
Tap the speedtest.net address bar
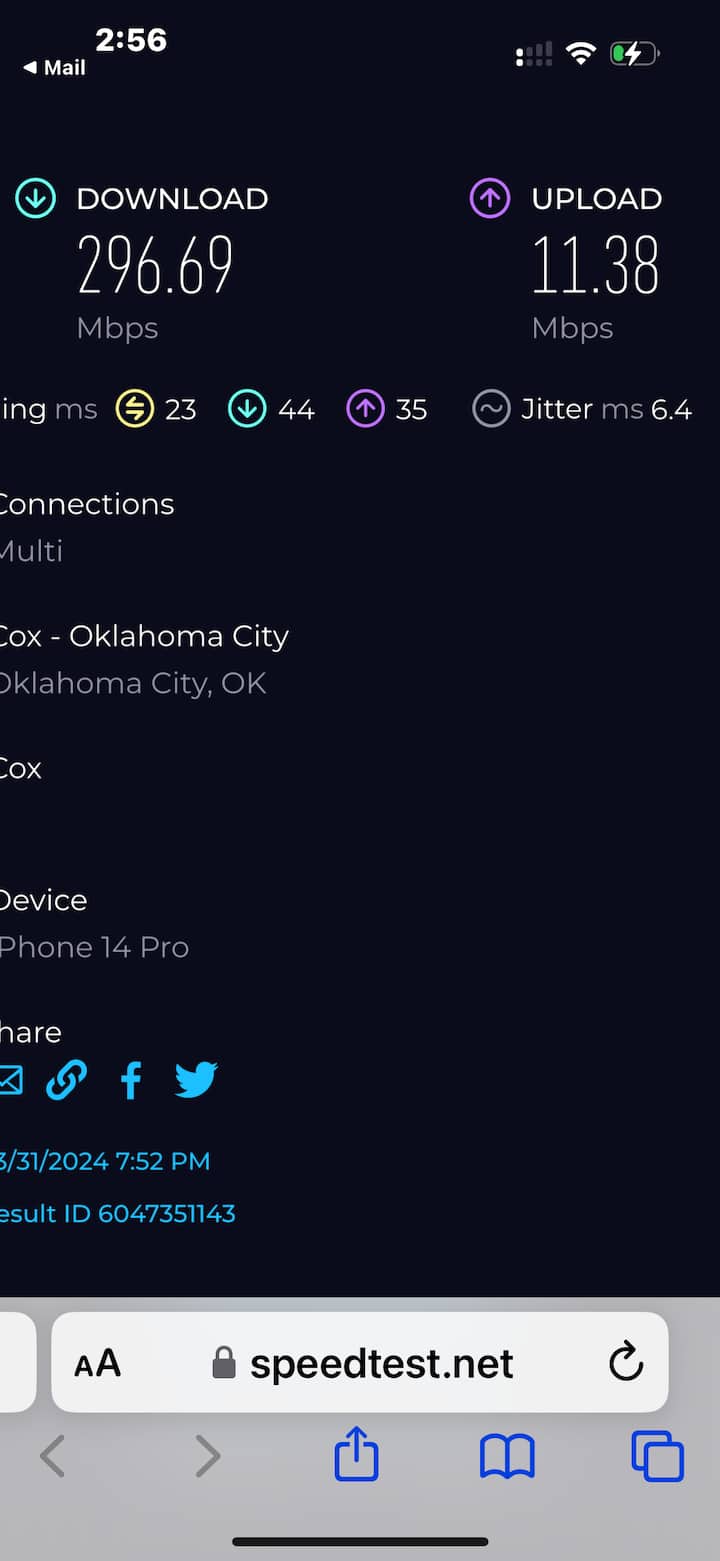(x=360, y=1362)
